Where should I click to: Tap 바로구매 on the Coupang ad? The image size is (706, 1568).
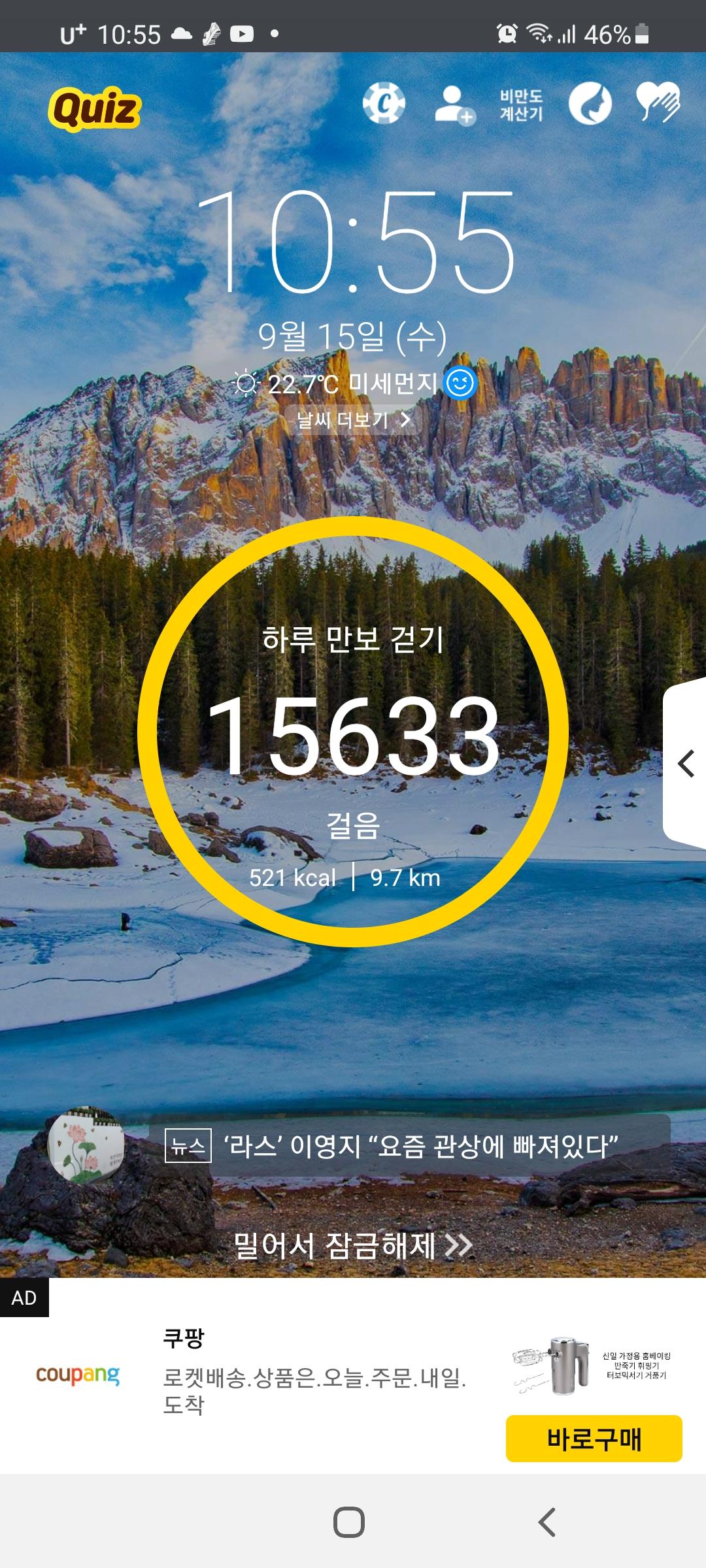pos(594,1439)
